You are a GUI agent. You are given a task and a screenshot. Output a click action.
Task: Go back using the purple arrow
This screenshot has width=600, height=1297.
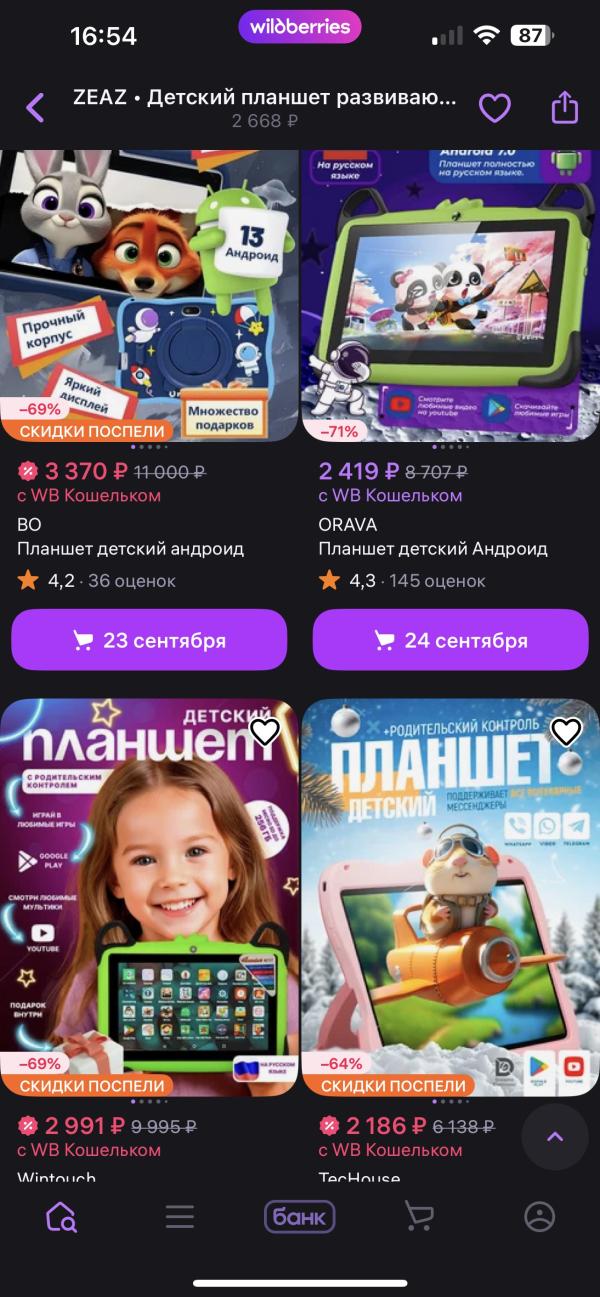[x=36, y=107]
